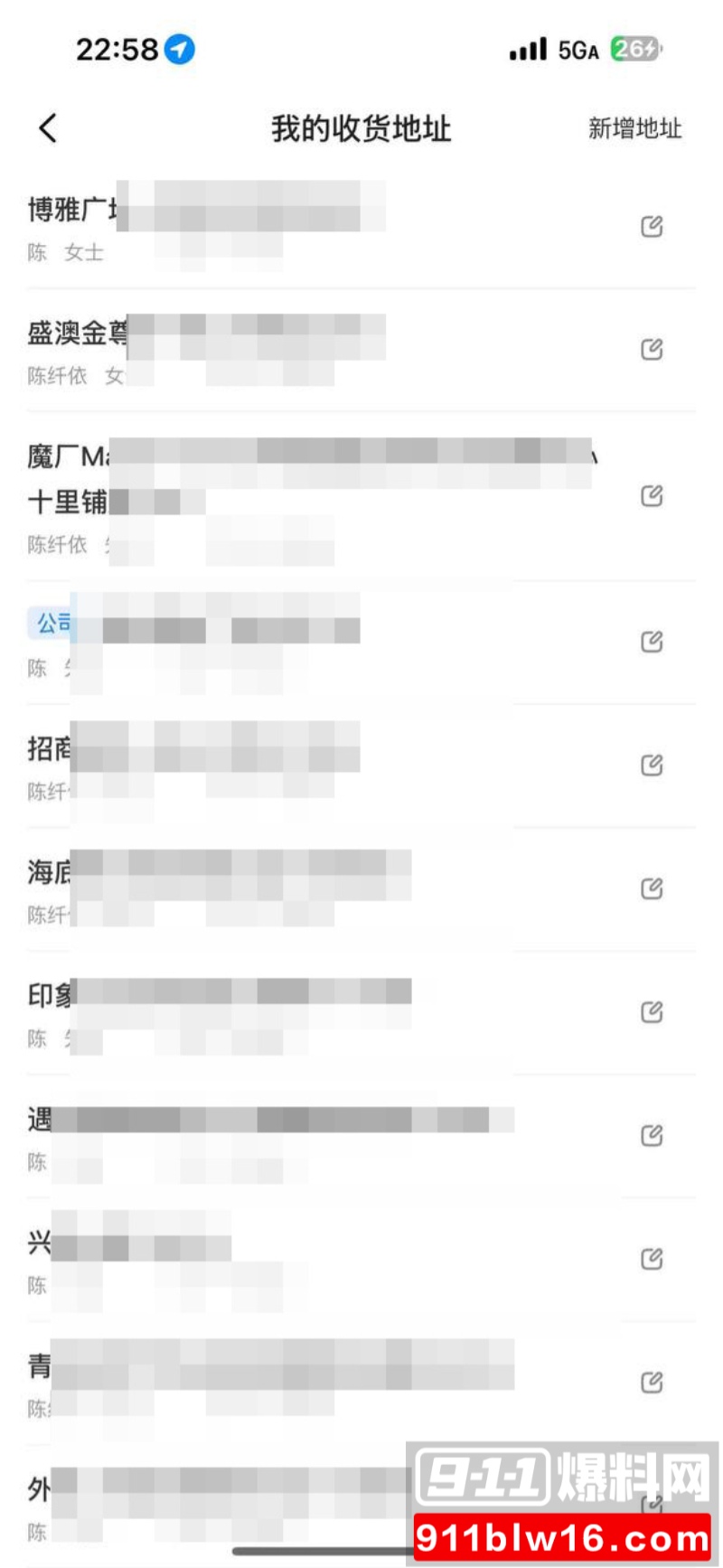This screenshot has height=1568, width=723.
Task: Tap the location arrow icon in status bar
Action: click(x=179, y=50)
